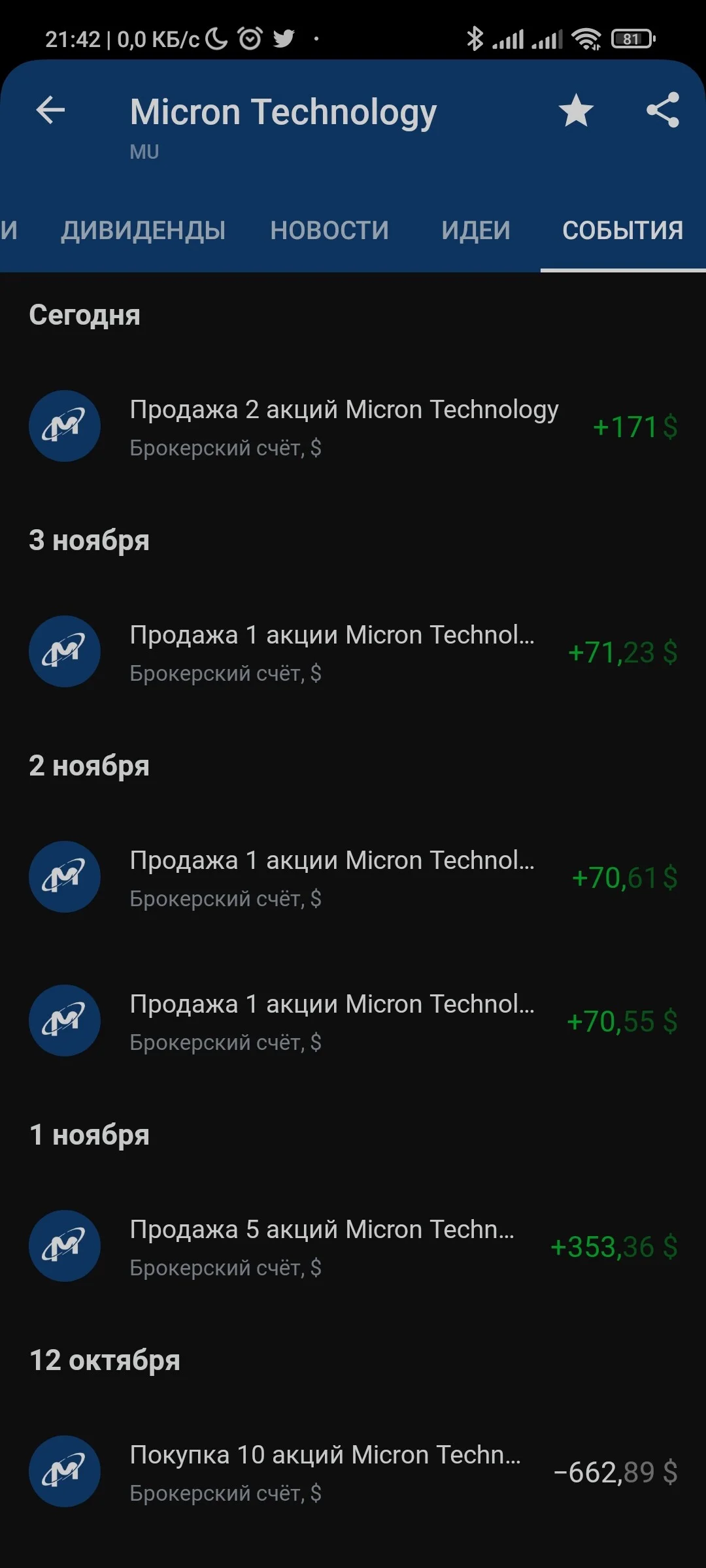The height and width of the screenshot is (1568, 706).
Task: Go back using the arrow icon
Action: (50, 110)
